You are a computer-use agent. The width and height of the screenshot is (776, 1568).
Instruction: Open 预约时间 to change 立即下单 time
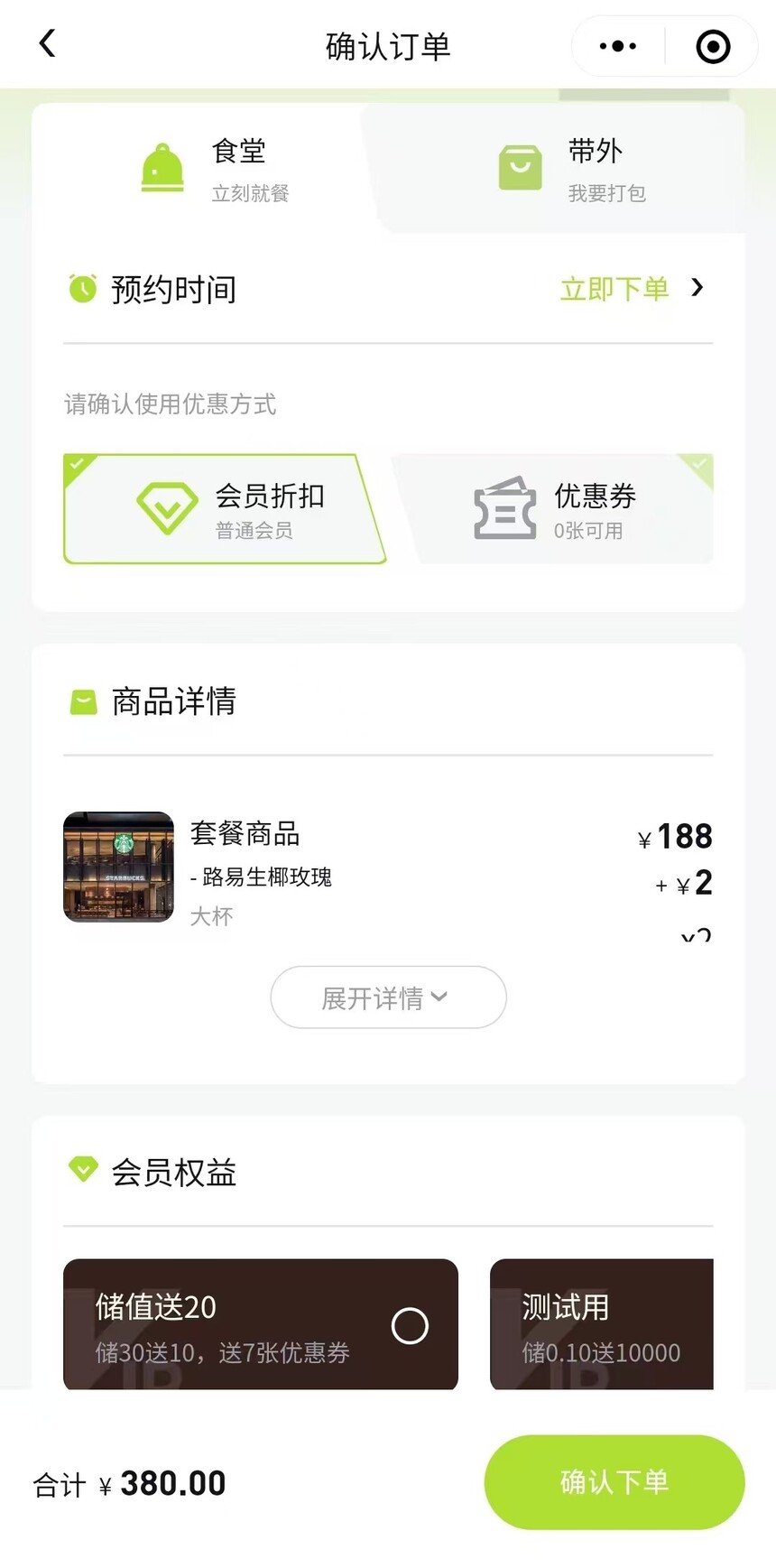pos(631,289)
